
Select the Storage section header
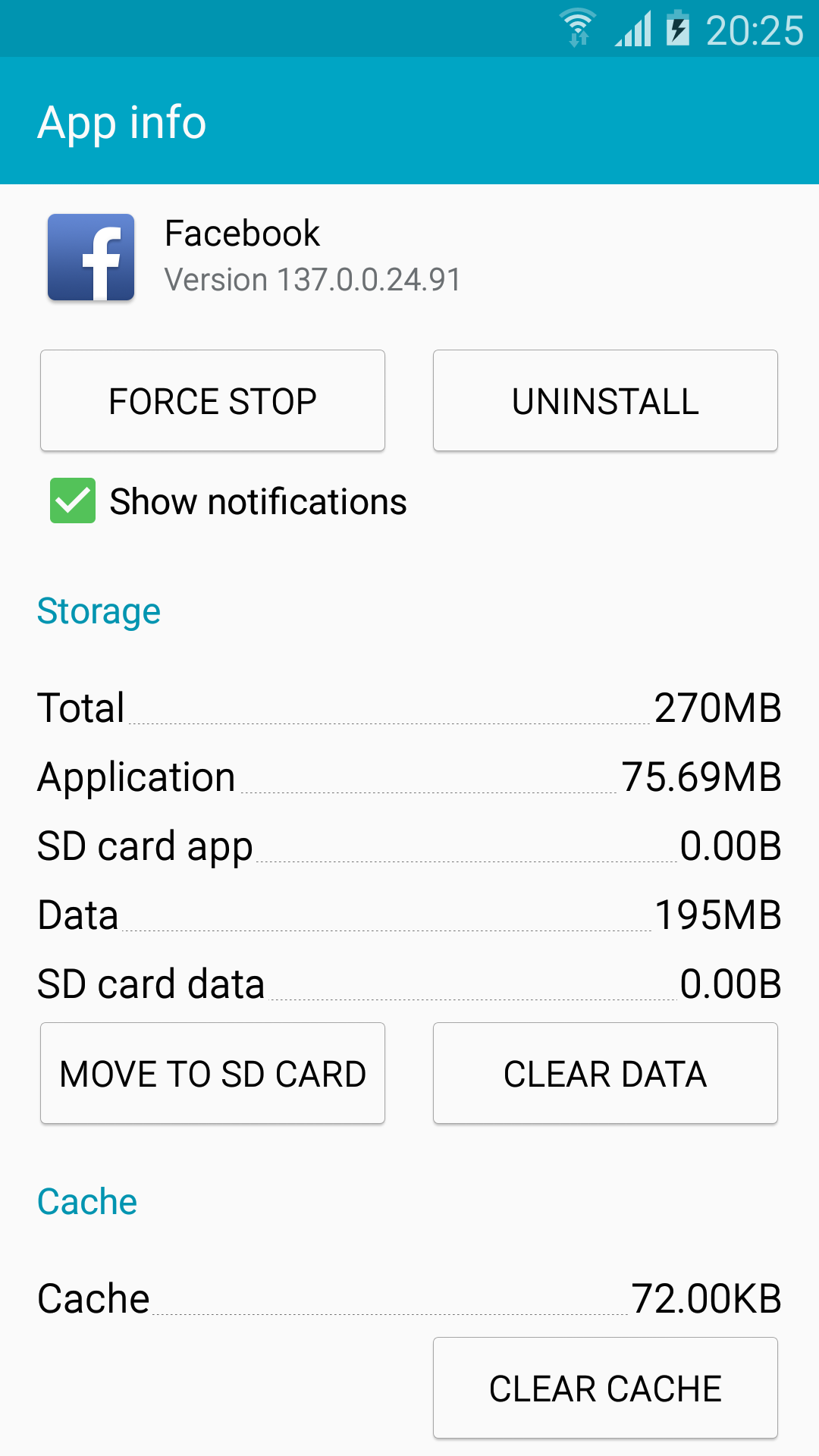click(99, 611)
